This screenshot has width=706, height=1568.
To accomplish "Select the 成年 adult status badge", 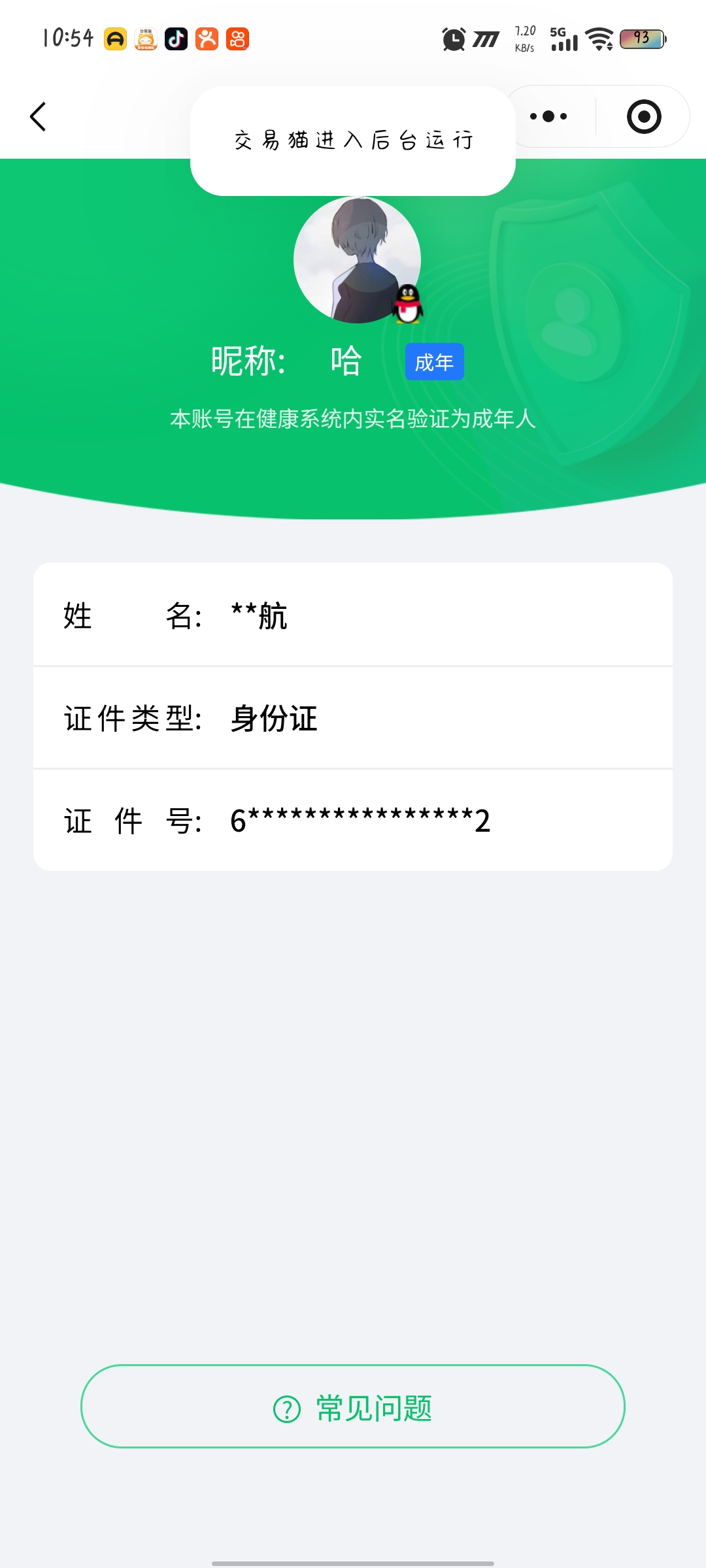I will click(434, 361).
